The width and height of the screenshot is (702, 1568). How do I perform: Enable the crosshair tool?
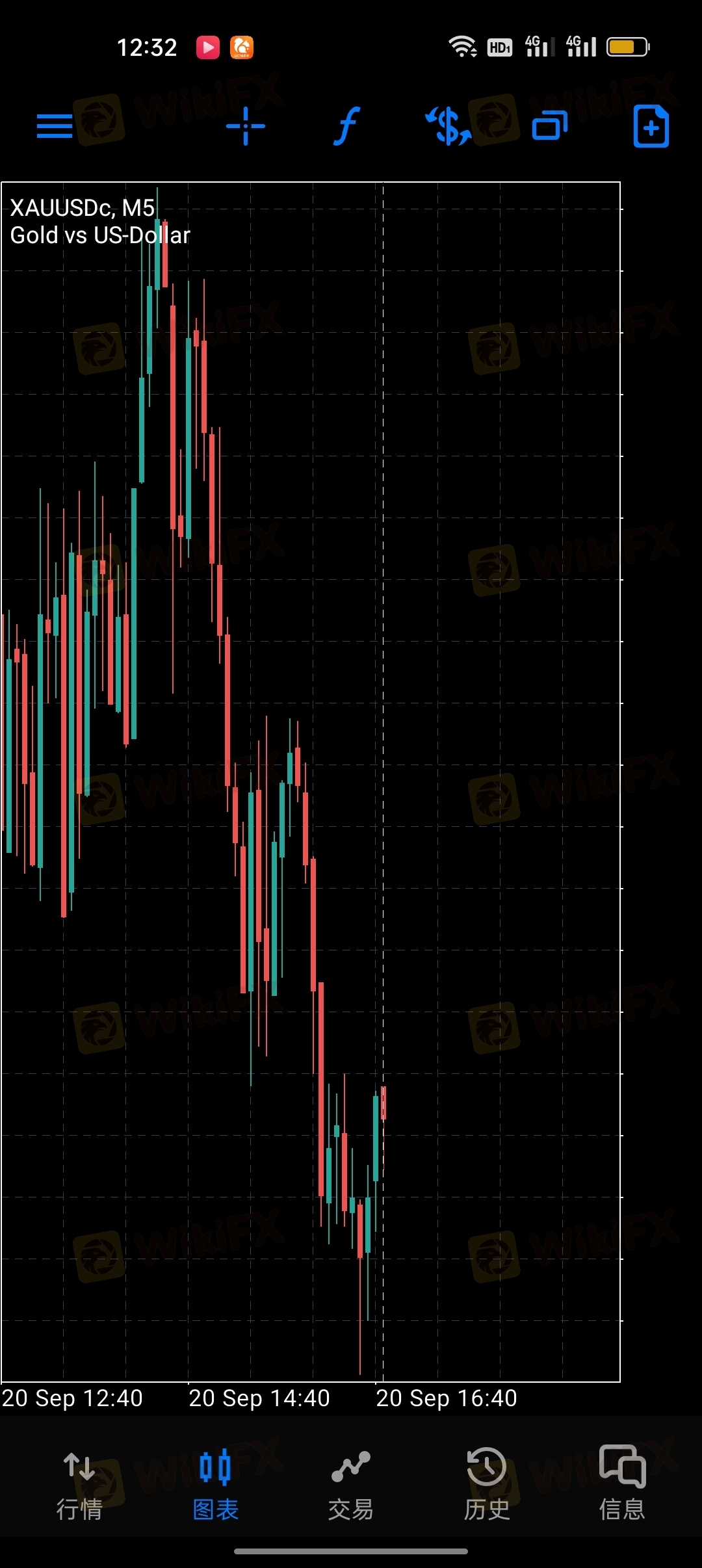[246, 125]
